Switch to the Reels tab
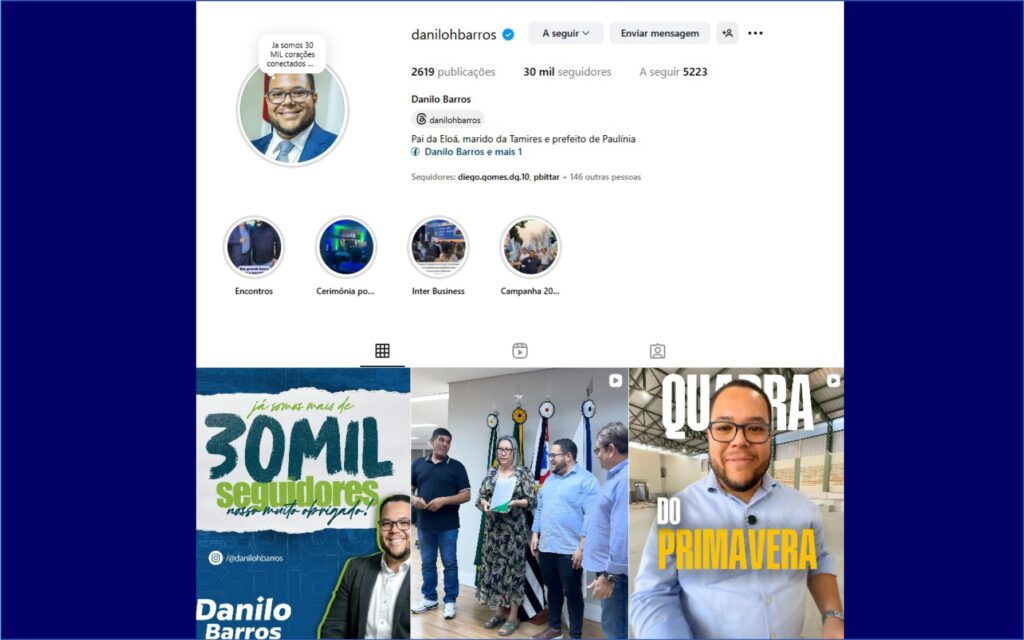 click(520, 351)
